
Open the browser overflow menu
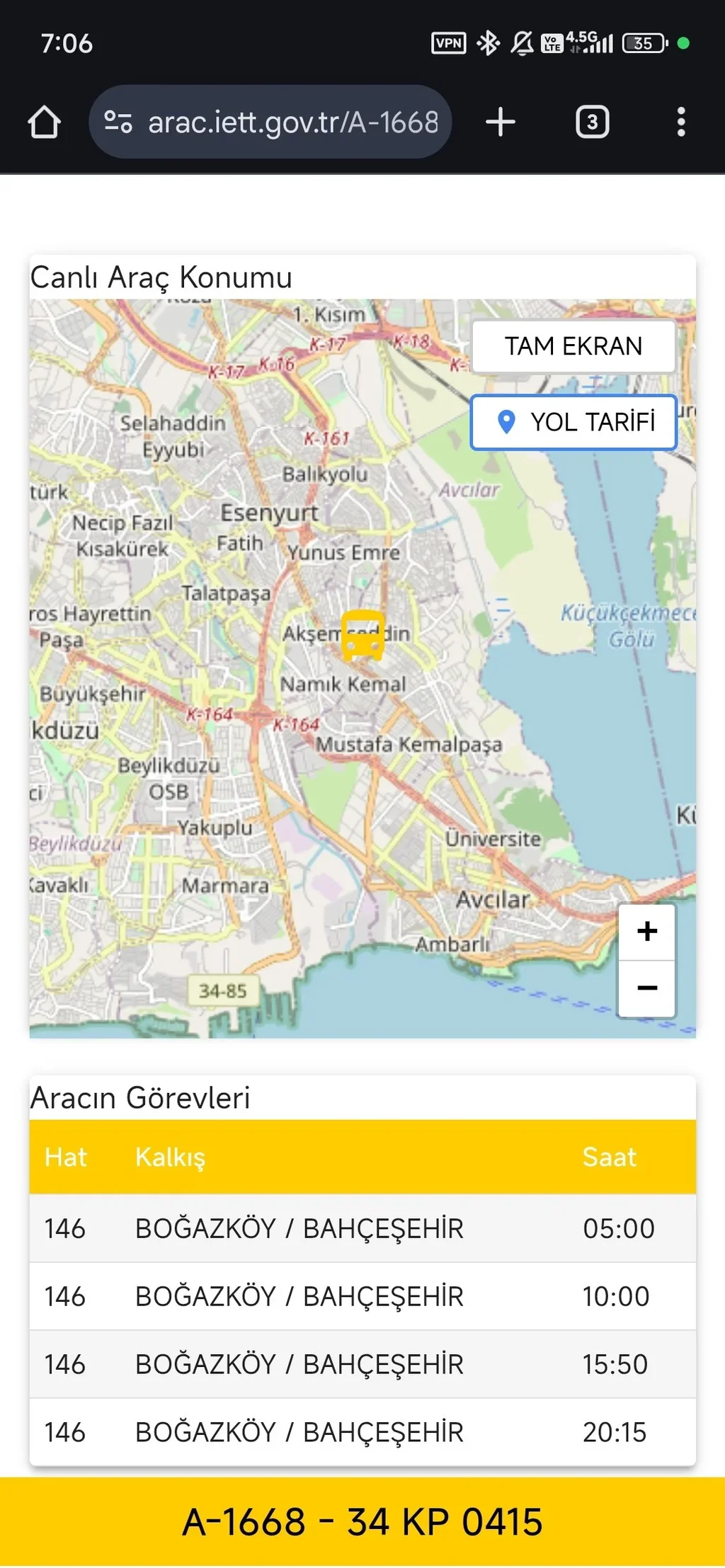click(680, 122)
